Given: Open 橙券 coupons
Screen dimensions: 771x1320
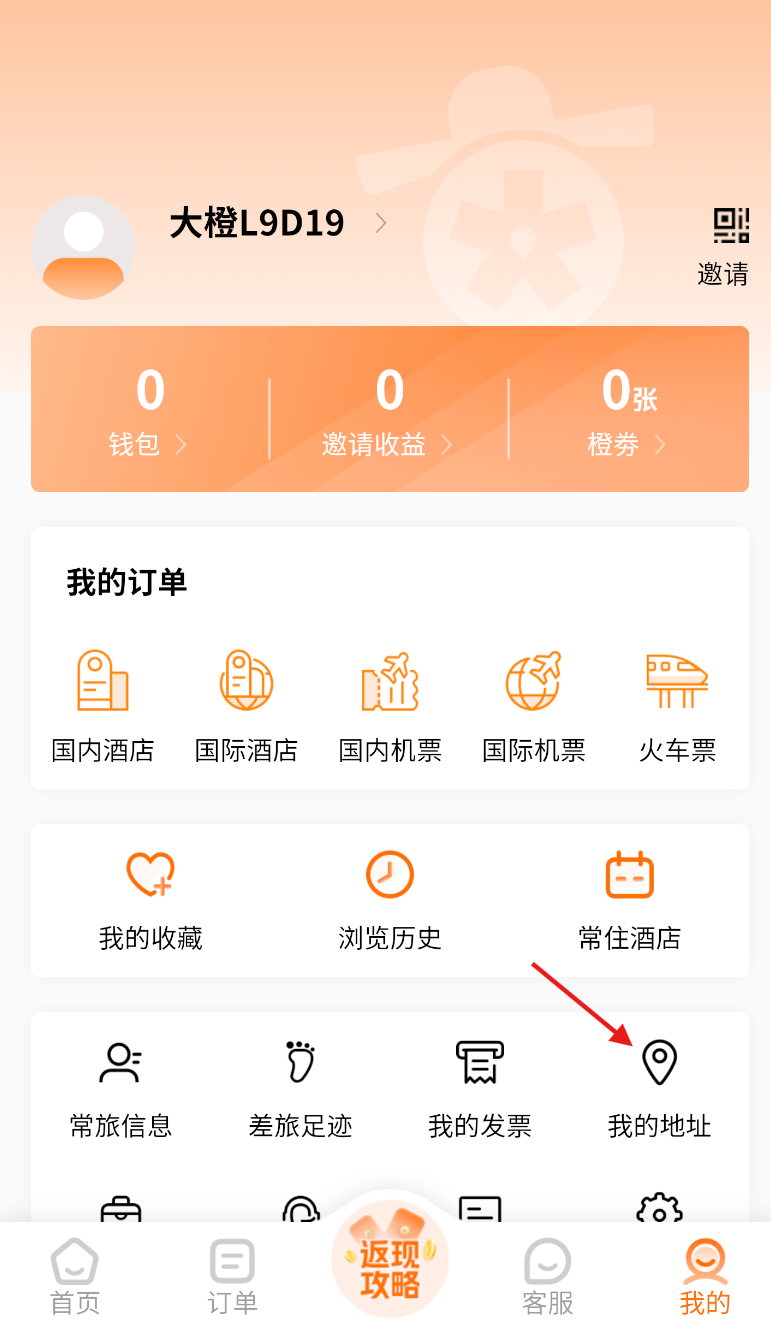Looking at the screenshot, I should tap(628, 412).
